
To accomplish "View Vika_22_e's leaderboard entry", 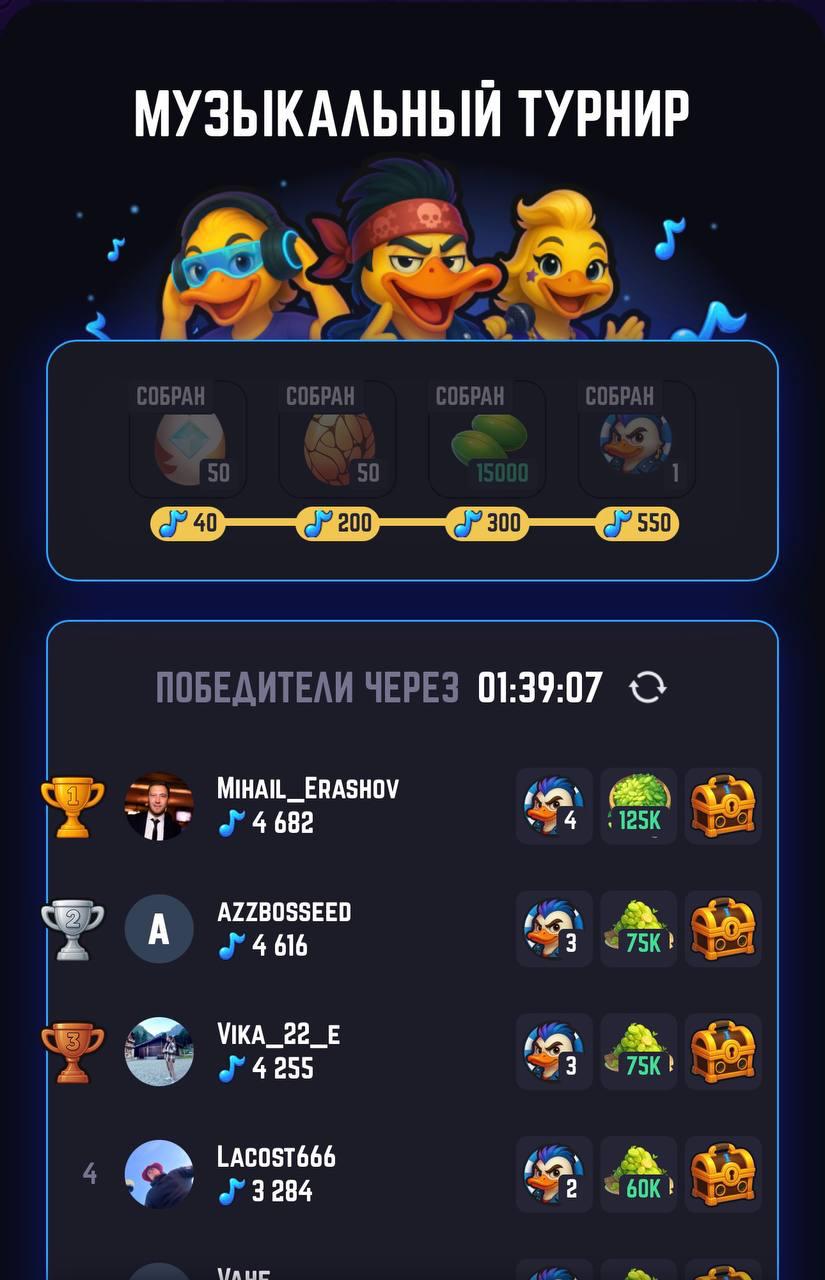I will coord(278,1052).
